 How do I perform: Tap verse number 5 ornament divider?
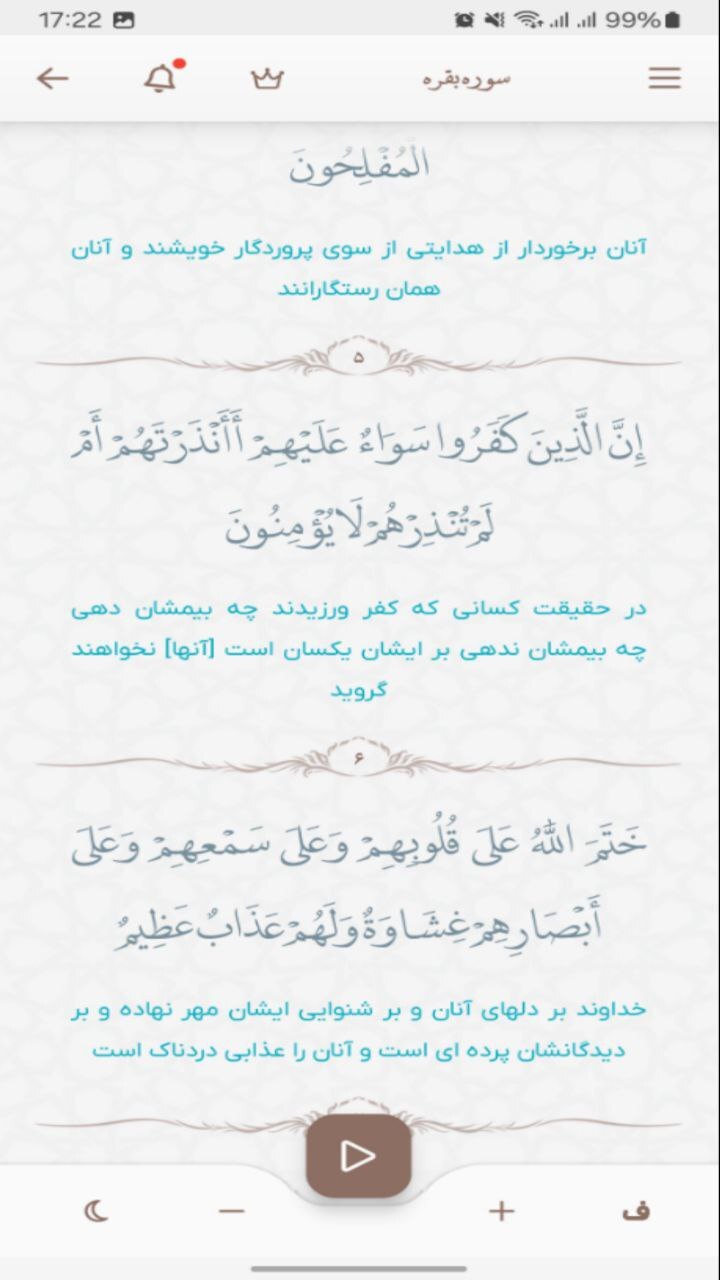[x=358, y=355]
